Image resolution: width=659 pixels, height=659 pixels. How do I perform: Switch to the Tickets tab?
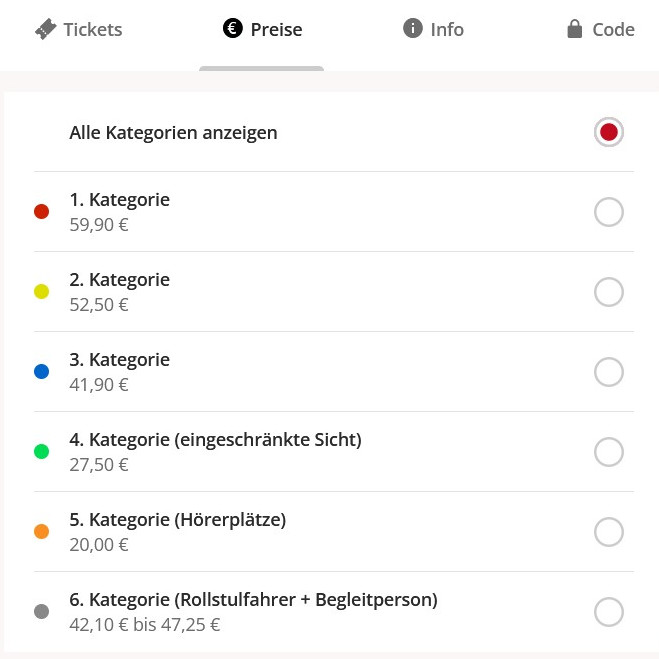[78, 29]
